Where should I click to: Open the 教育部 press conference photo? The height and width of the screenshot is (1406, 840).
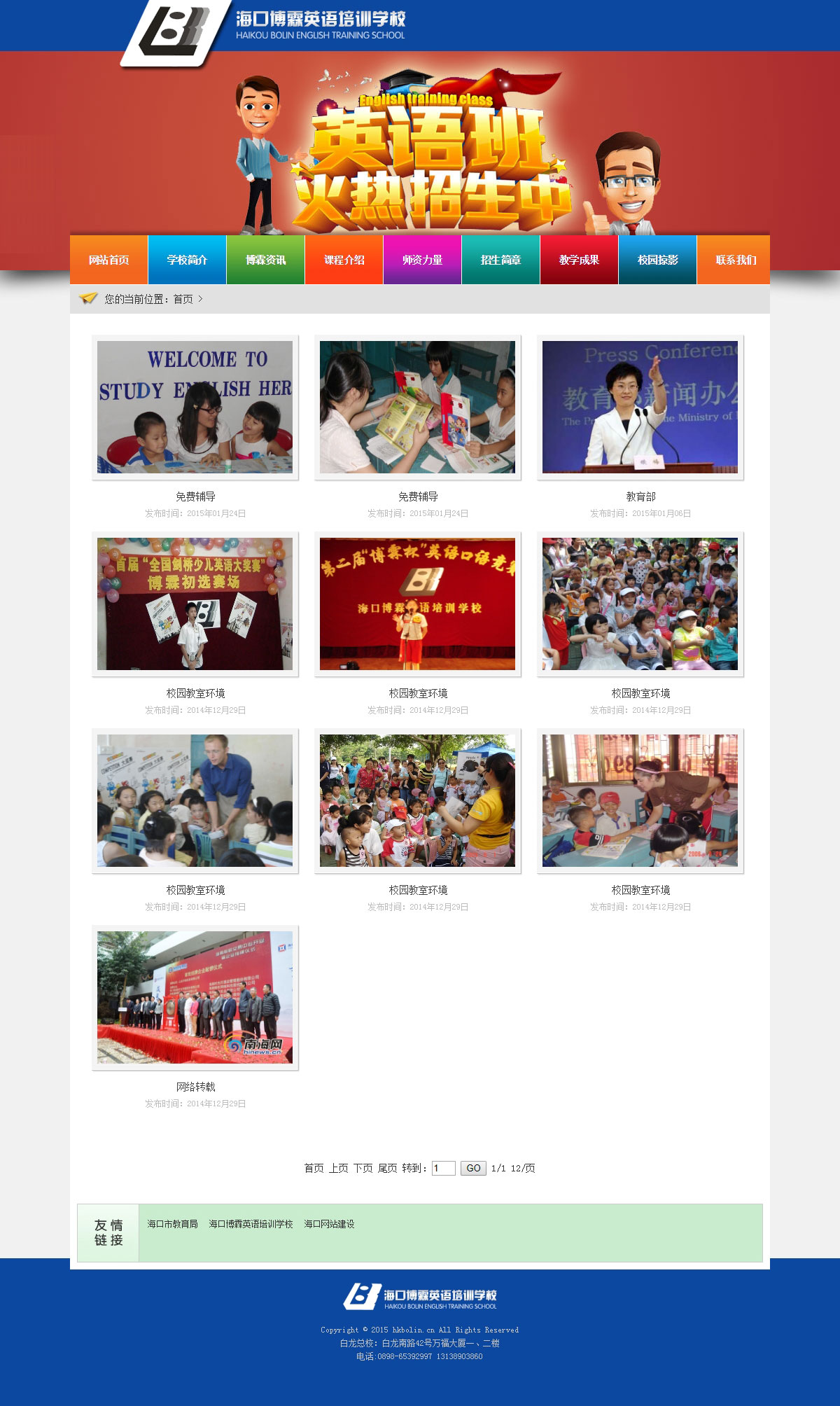click(640, 408)
